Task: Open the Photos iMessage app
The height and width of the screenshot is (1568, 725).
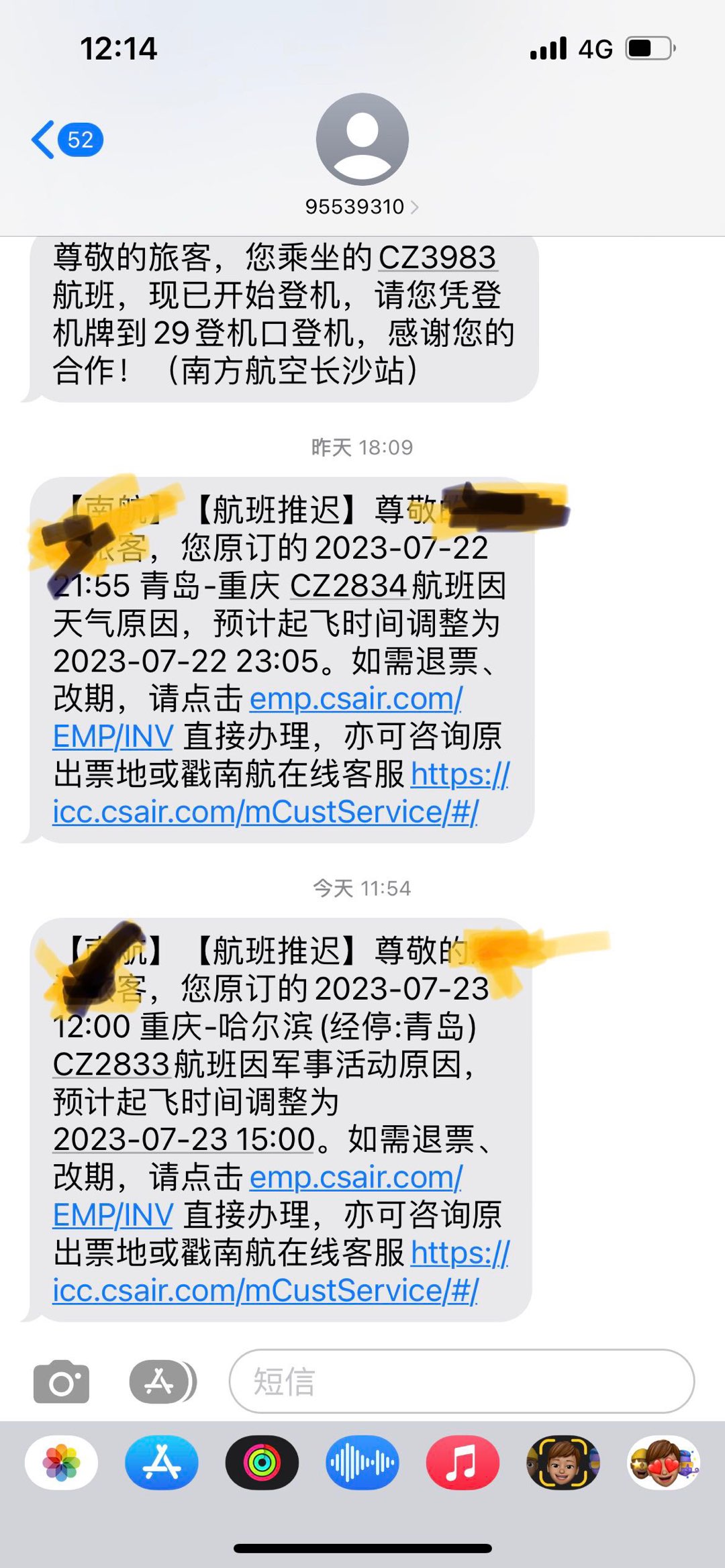Action: coord(61,1463)
